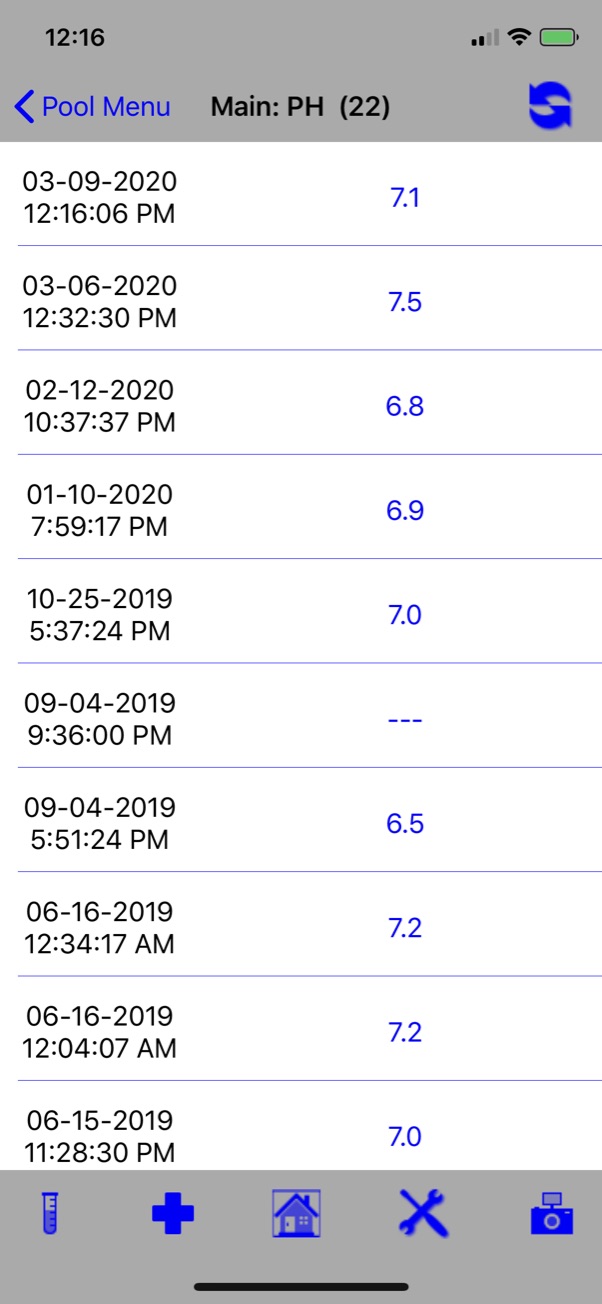Viewport: 602px width, 1304px height.
Task: Open the wrench tools tab
Action: [421, 1216]
